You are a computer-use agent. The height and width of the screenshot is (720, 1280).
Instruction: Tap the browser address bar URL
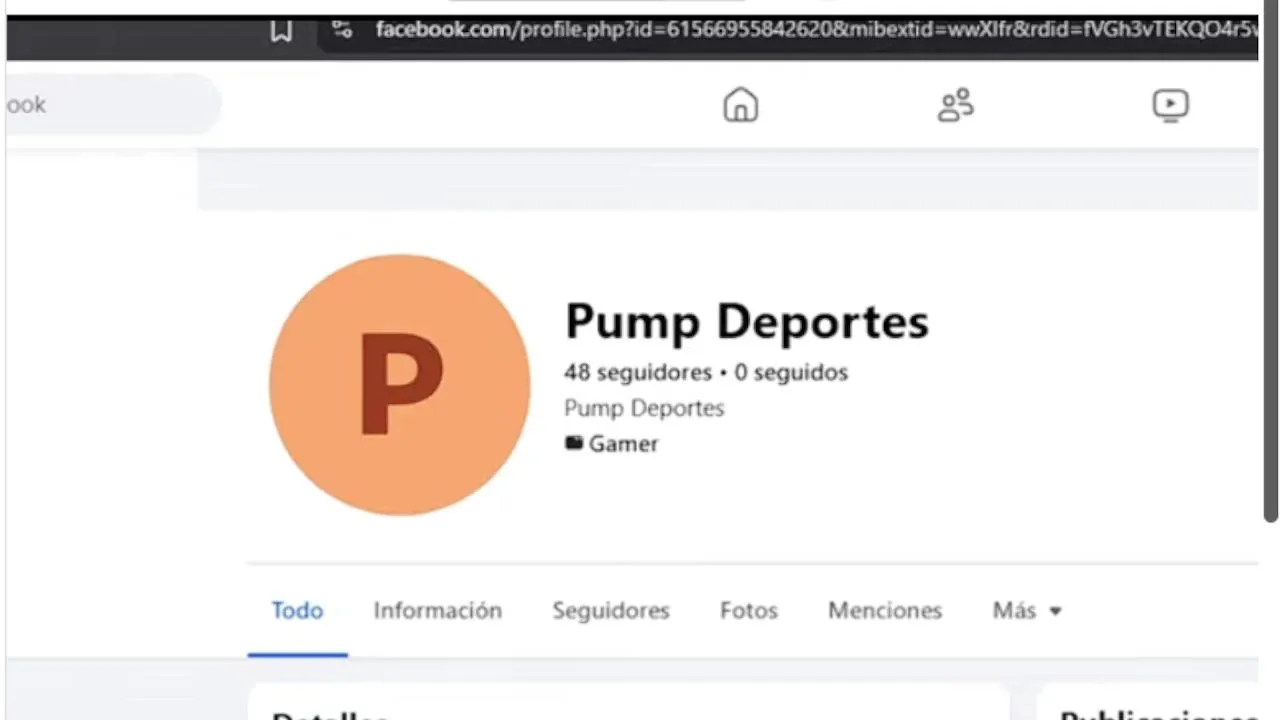(x=800, y=30)
